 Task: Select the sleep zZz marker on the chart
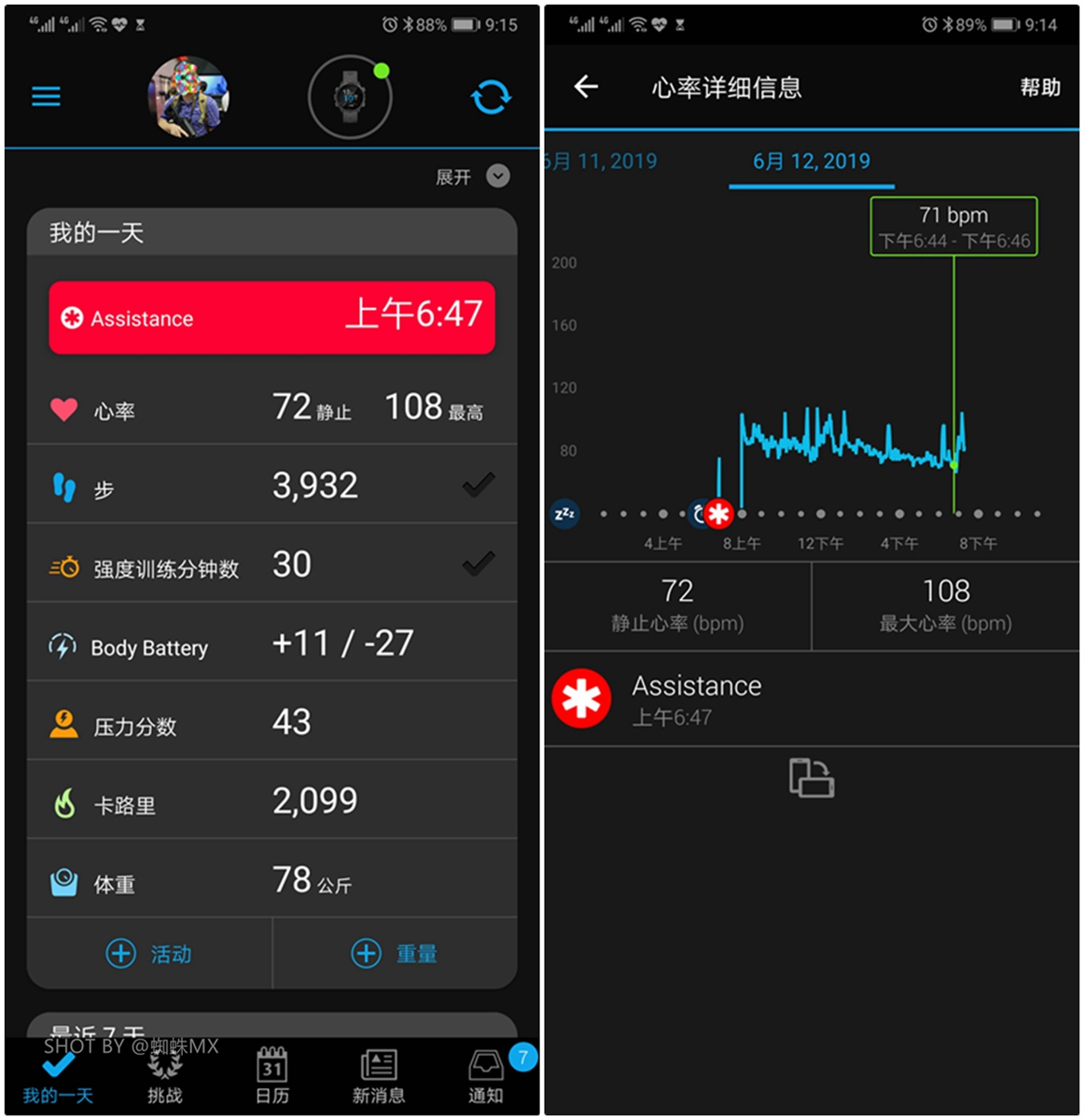pos(563,514)
